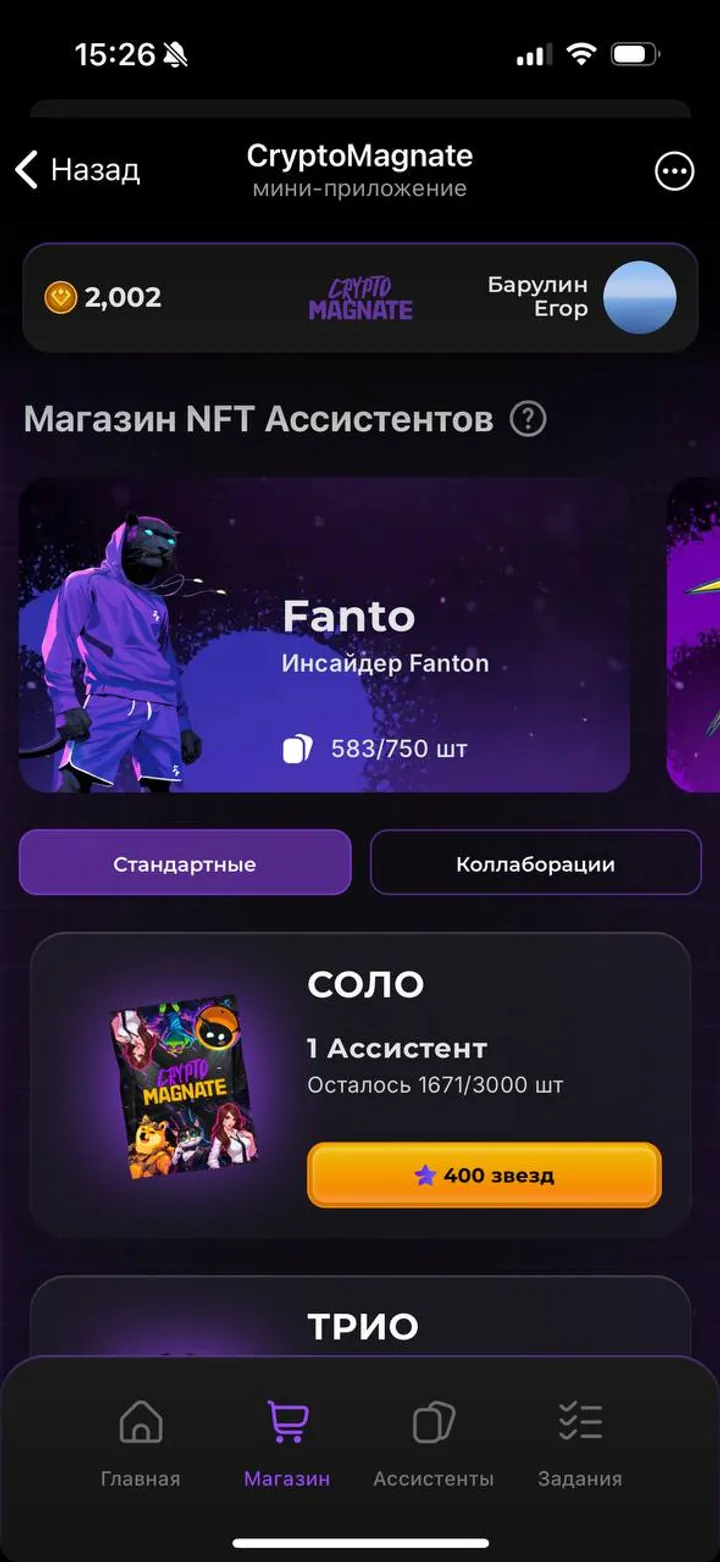Image resolution: width=720 pixels, height=1562 pixels.
Task: Tap the CryptoMagnate logo in the header
Action: click(x=360, y=296)
